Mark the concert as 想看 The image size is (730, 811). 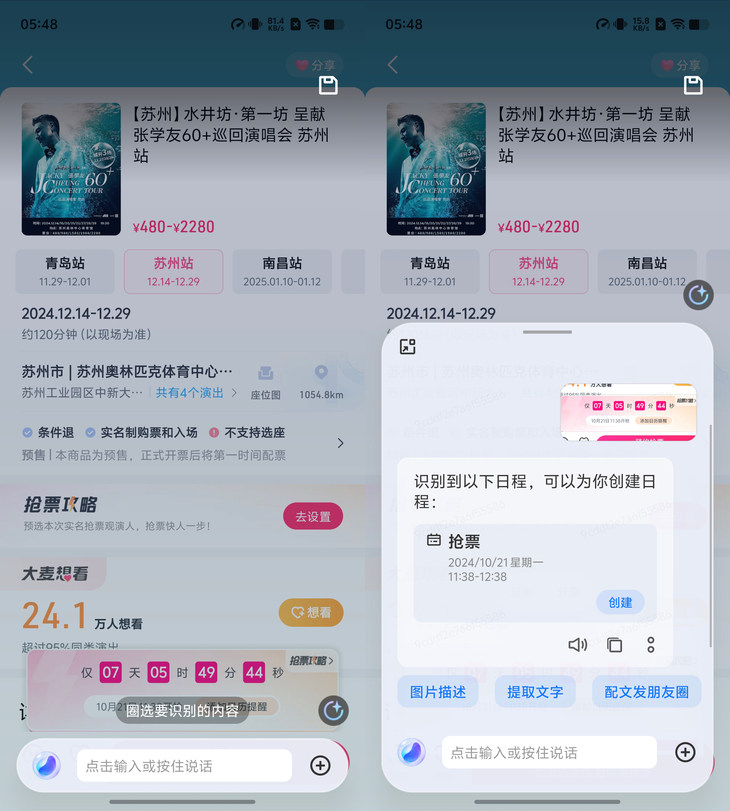[x=310, y=612]
